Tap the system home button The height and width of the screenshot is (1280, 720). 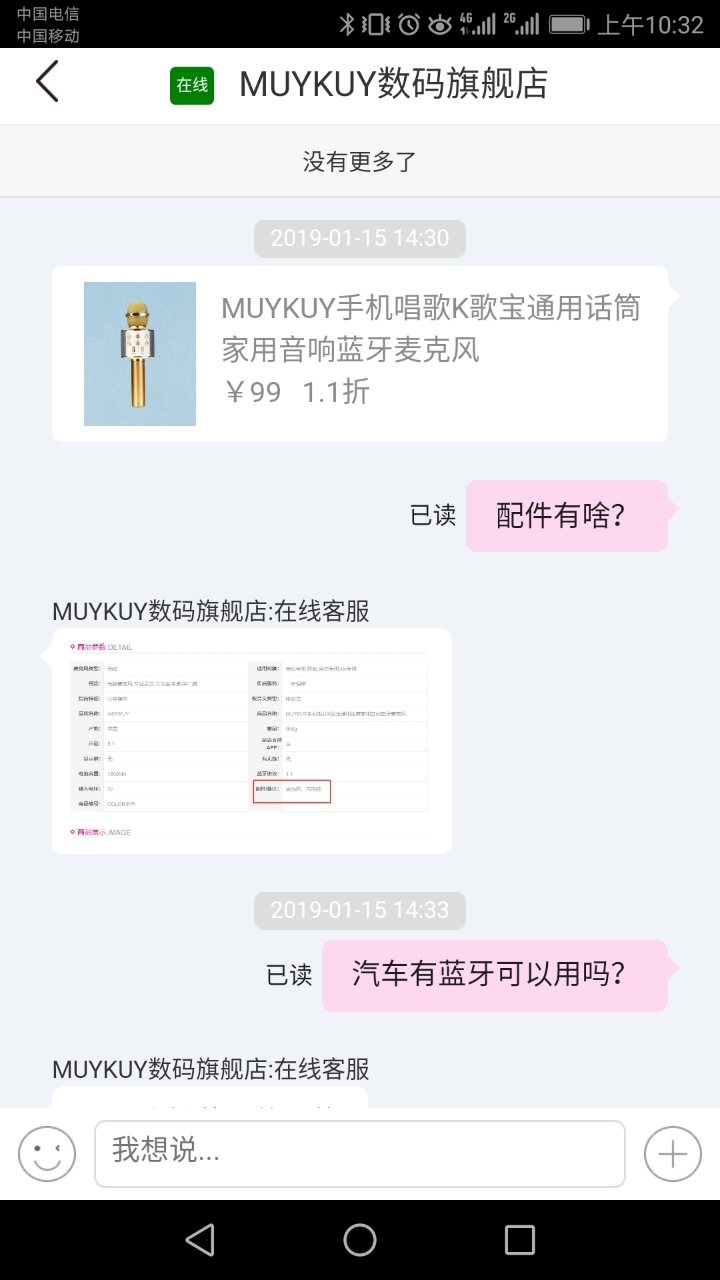360,1240
